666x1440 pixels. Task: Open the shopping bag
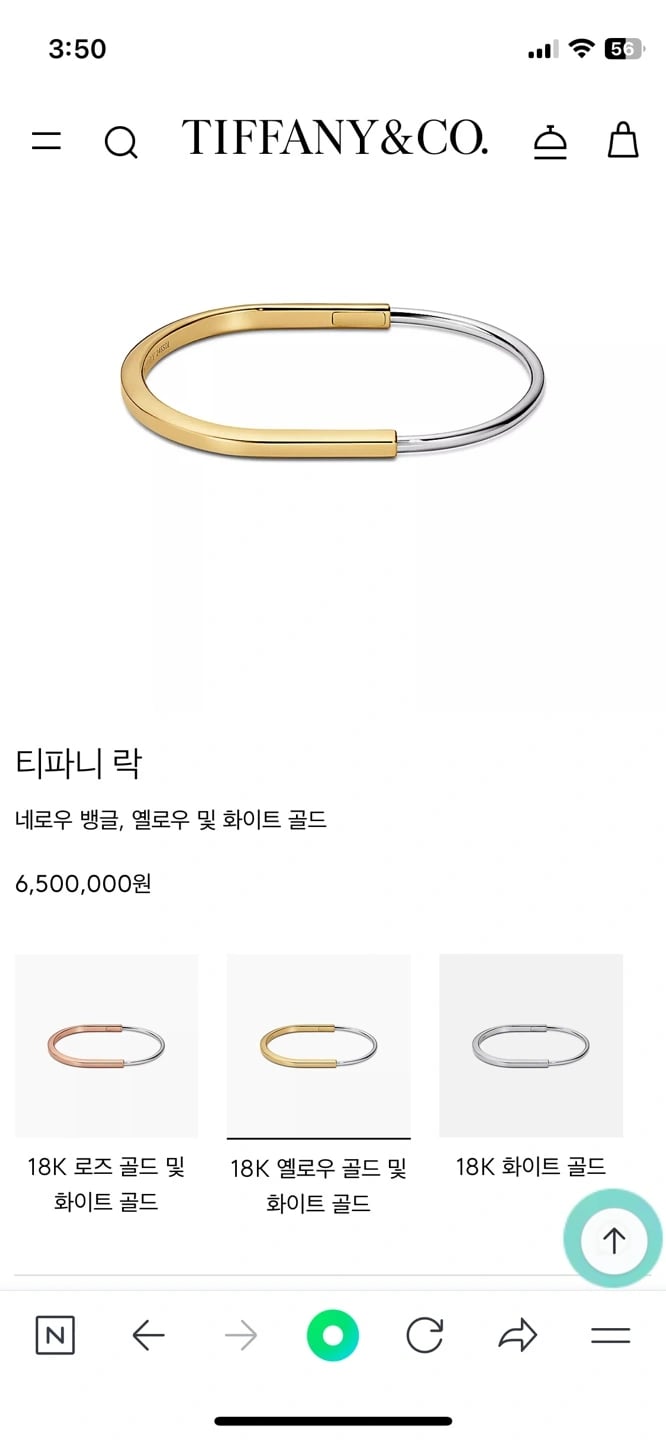point(623,140)
